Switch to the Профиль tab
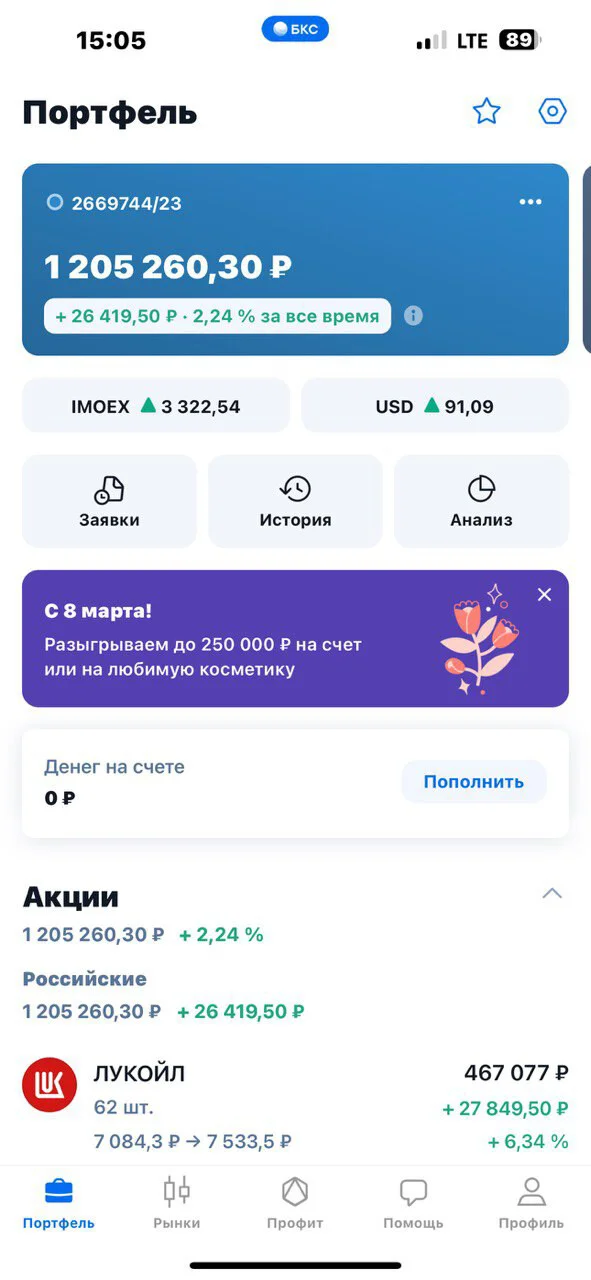 (531, 1203)
